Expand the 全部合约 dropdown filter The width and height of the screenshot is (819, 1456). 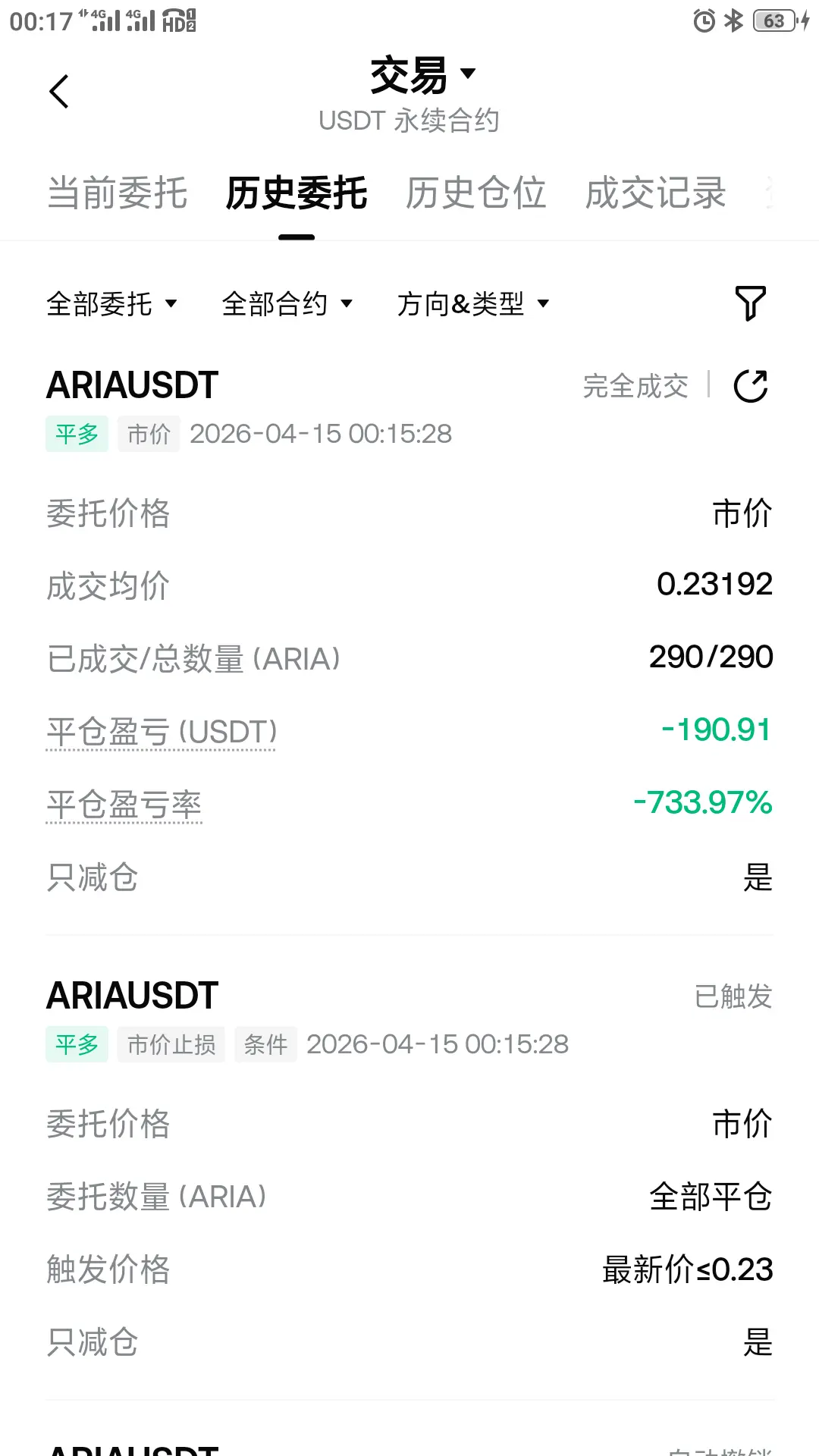coord(287,304)
